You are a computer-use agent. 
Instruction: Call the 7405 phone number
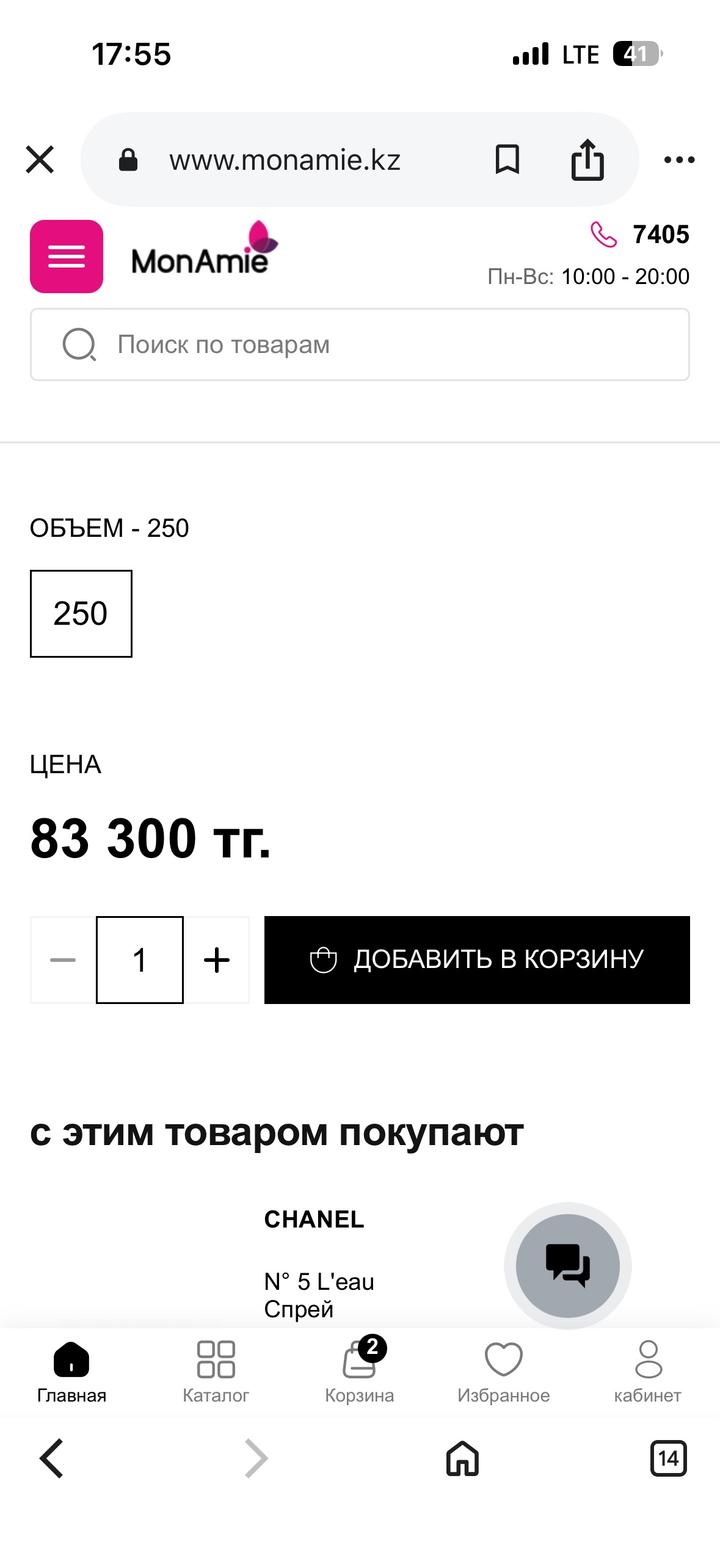coord(640,235)
